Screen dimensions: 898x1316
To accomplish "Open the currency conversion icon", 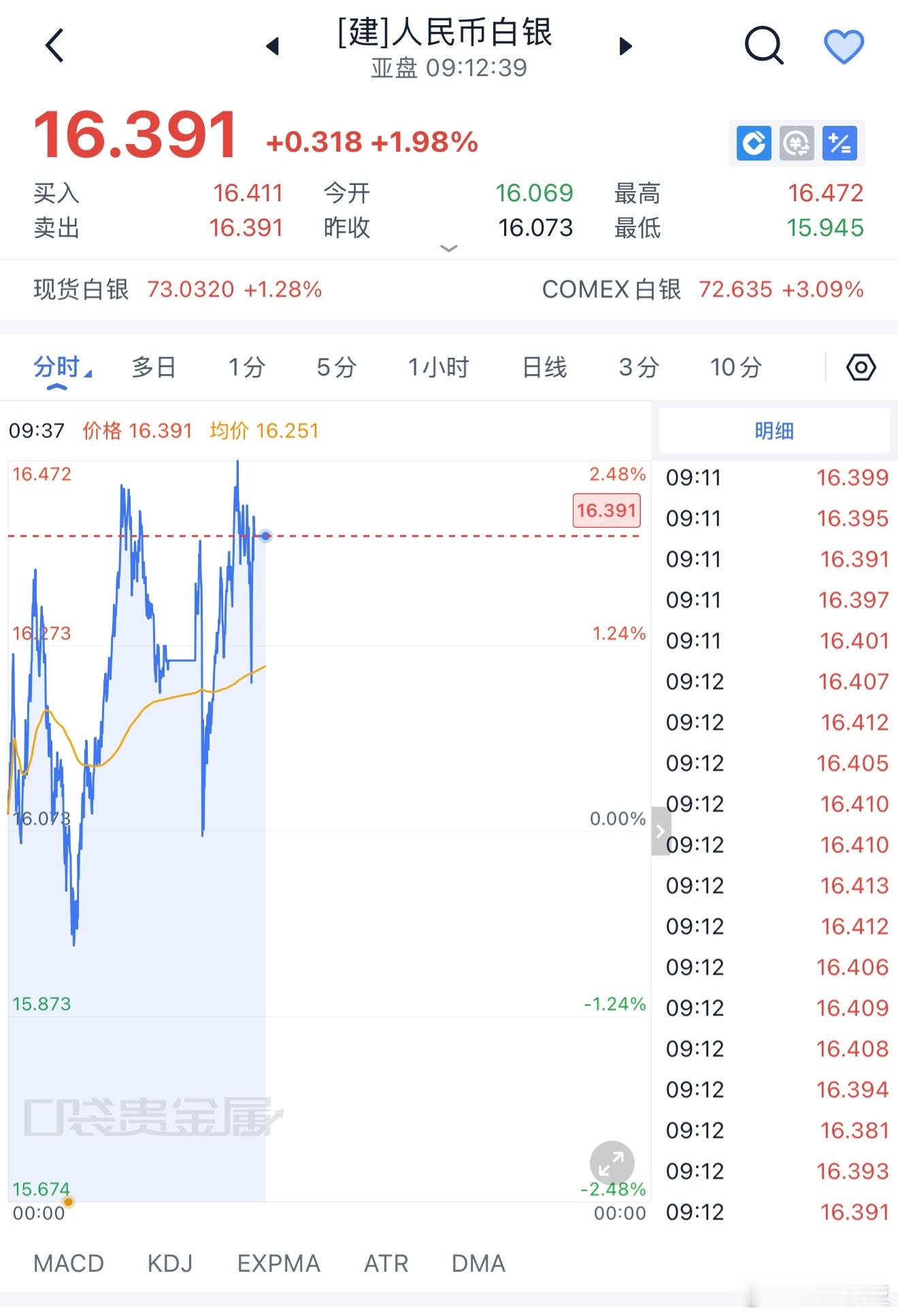I will pyautogui.click(x=798, y=141).
